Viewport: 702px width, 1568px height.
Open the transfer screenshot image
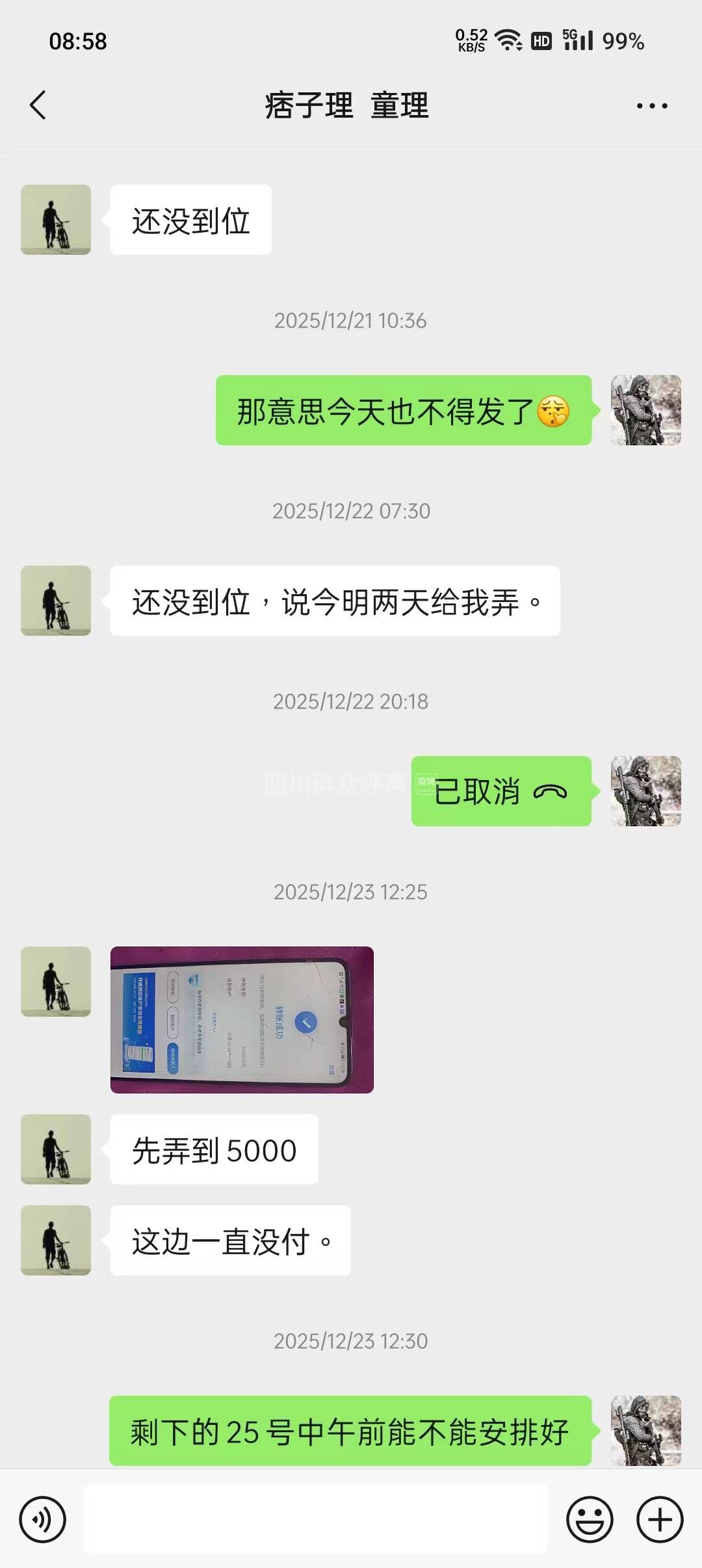click(x=242, y=1019)
